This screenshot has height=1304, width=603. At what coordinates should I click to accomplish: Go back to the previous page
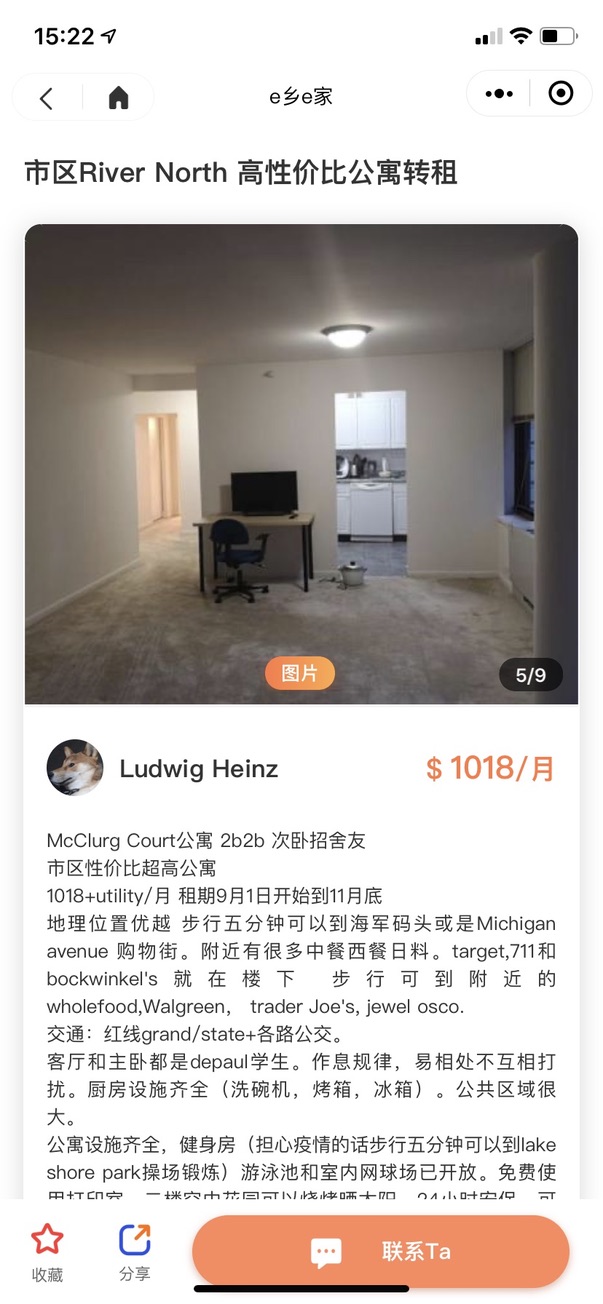click(x=46, y=97)
